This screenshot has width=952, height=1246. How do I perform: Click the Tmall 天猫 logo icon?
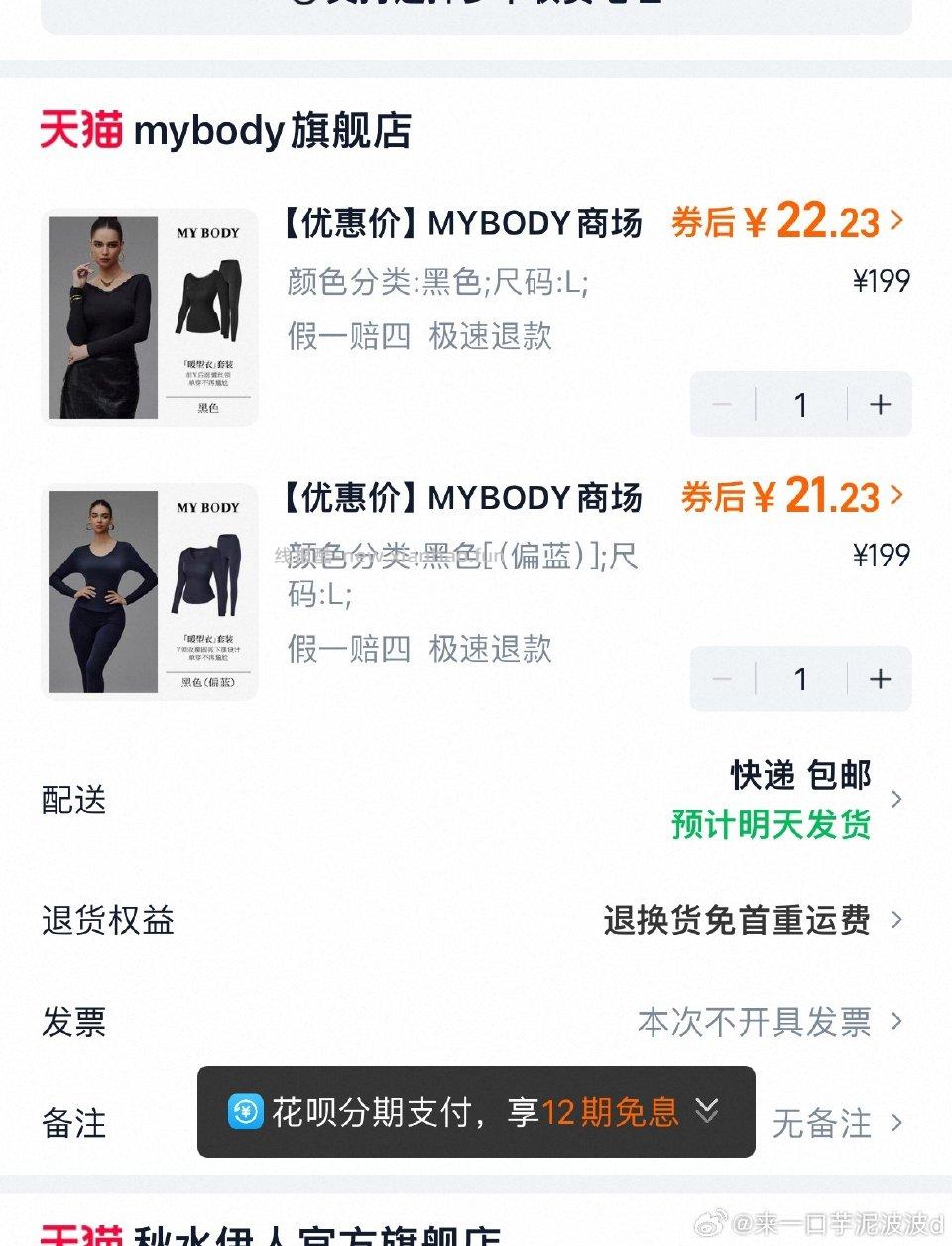pyautogui.click(x=78, y=130)
